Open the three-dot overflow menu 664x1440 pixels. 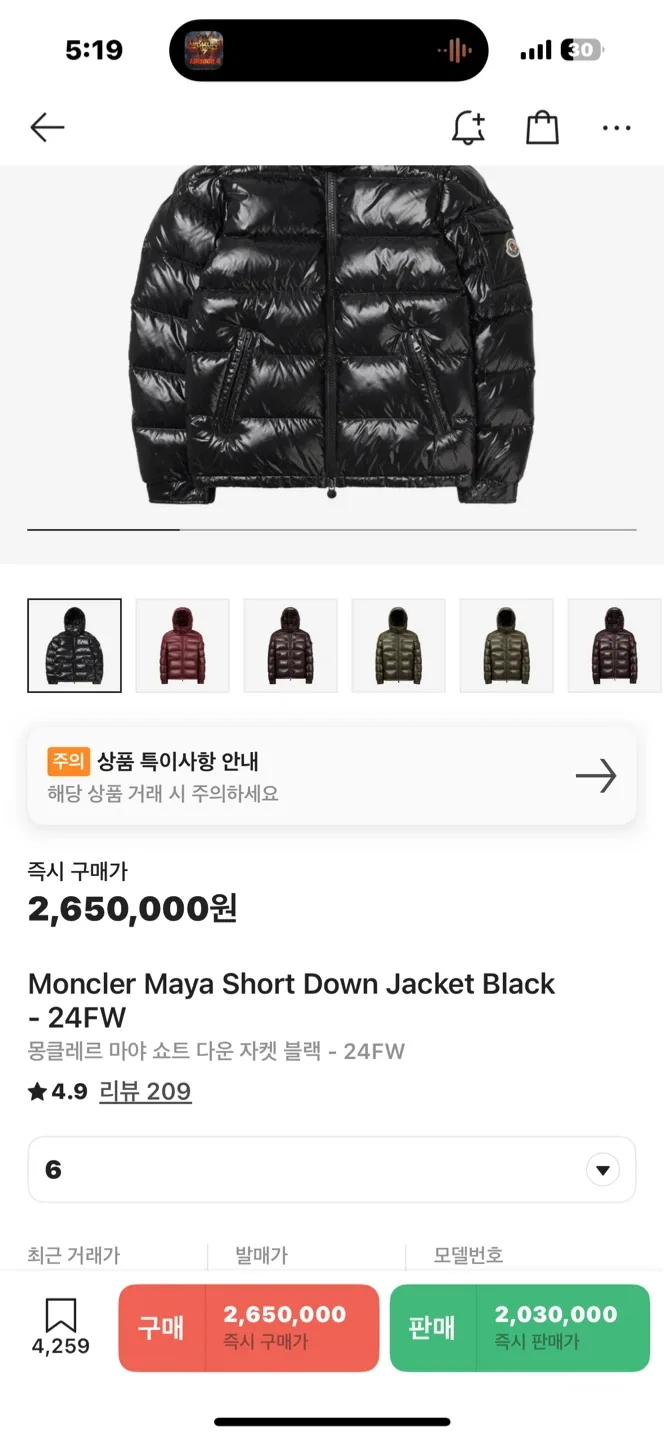(616, 127)
